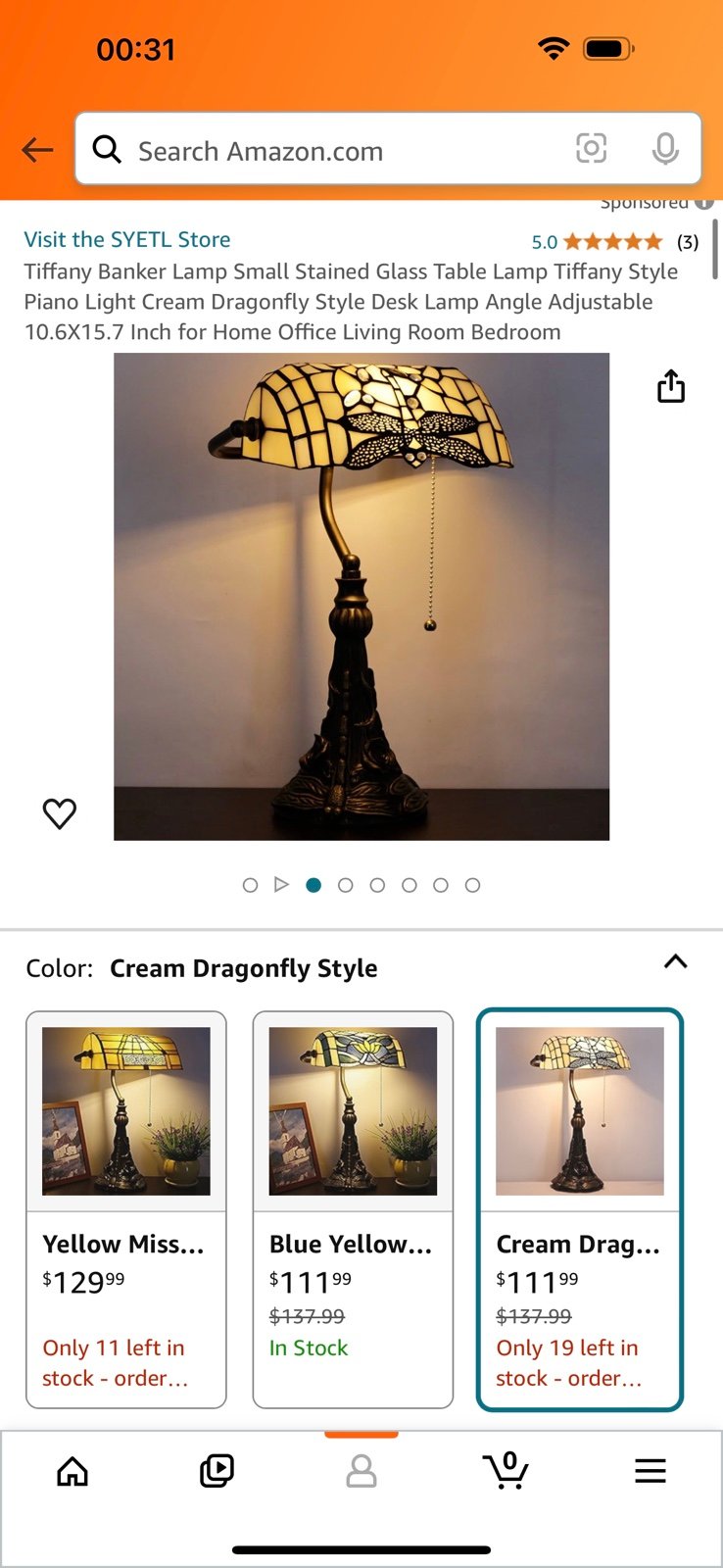This screenshot has height=1568, width=723.
Task: Select the Cream Drag... color option
Action: [x=579, y=1210]
